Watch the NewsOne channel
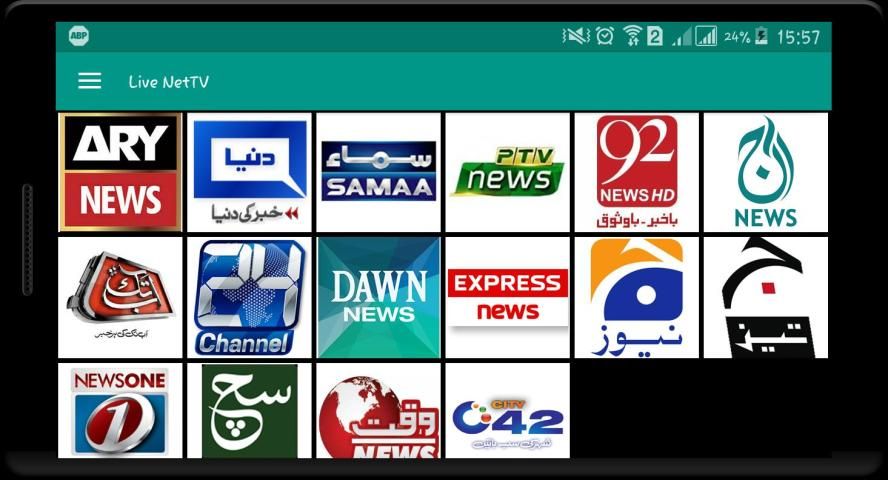The height and width of the screenshot is (480, 888). click(x=120, y=411)
